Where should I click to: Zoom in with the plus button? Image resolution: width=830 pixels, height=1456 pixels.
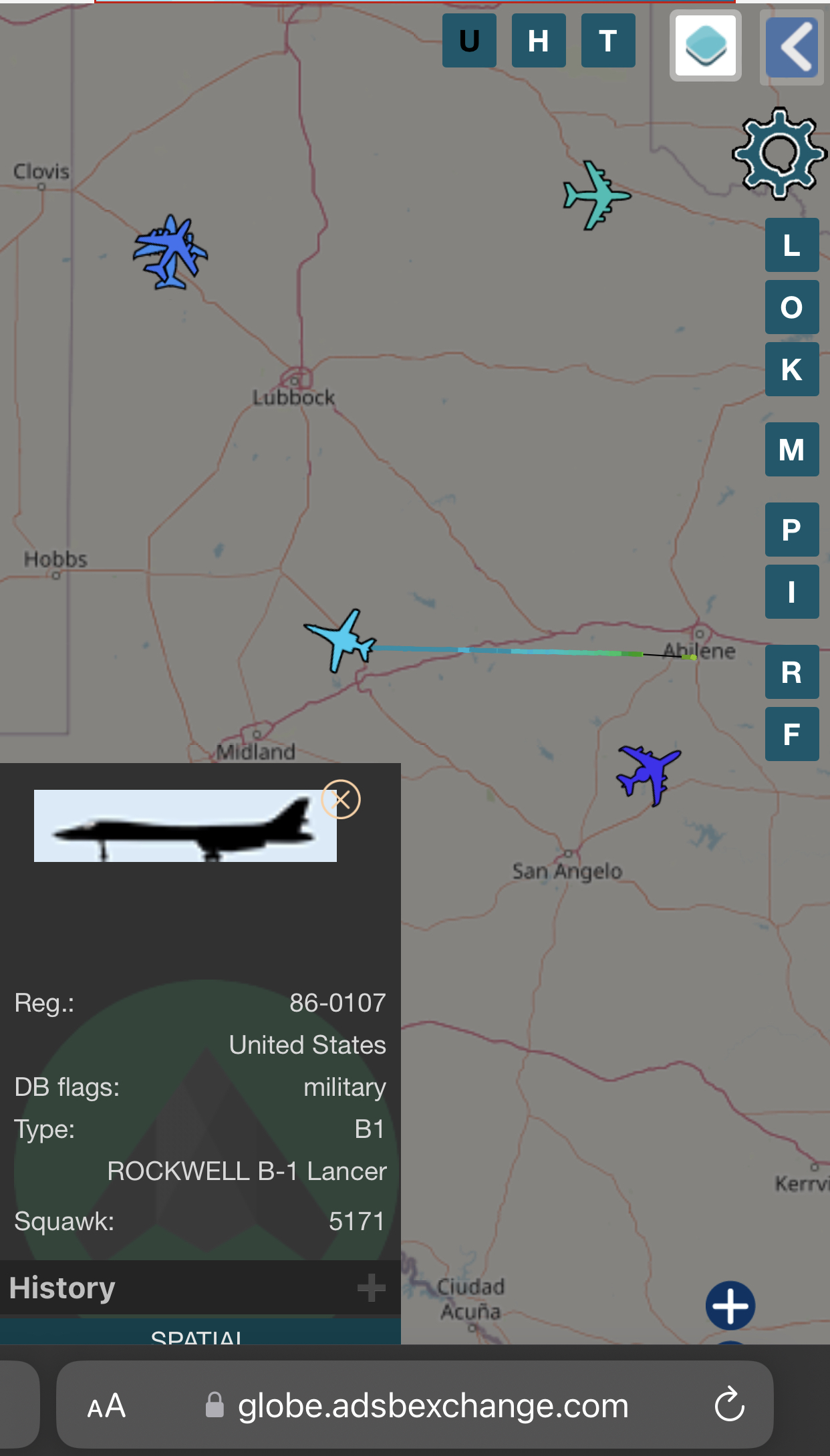pyautogui.click(x=730, y=1305)
